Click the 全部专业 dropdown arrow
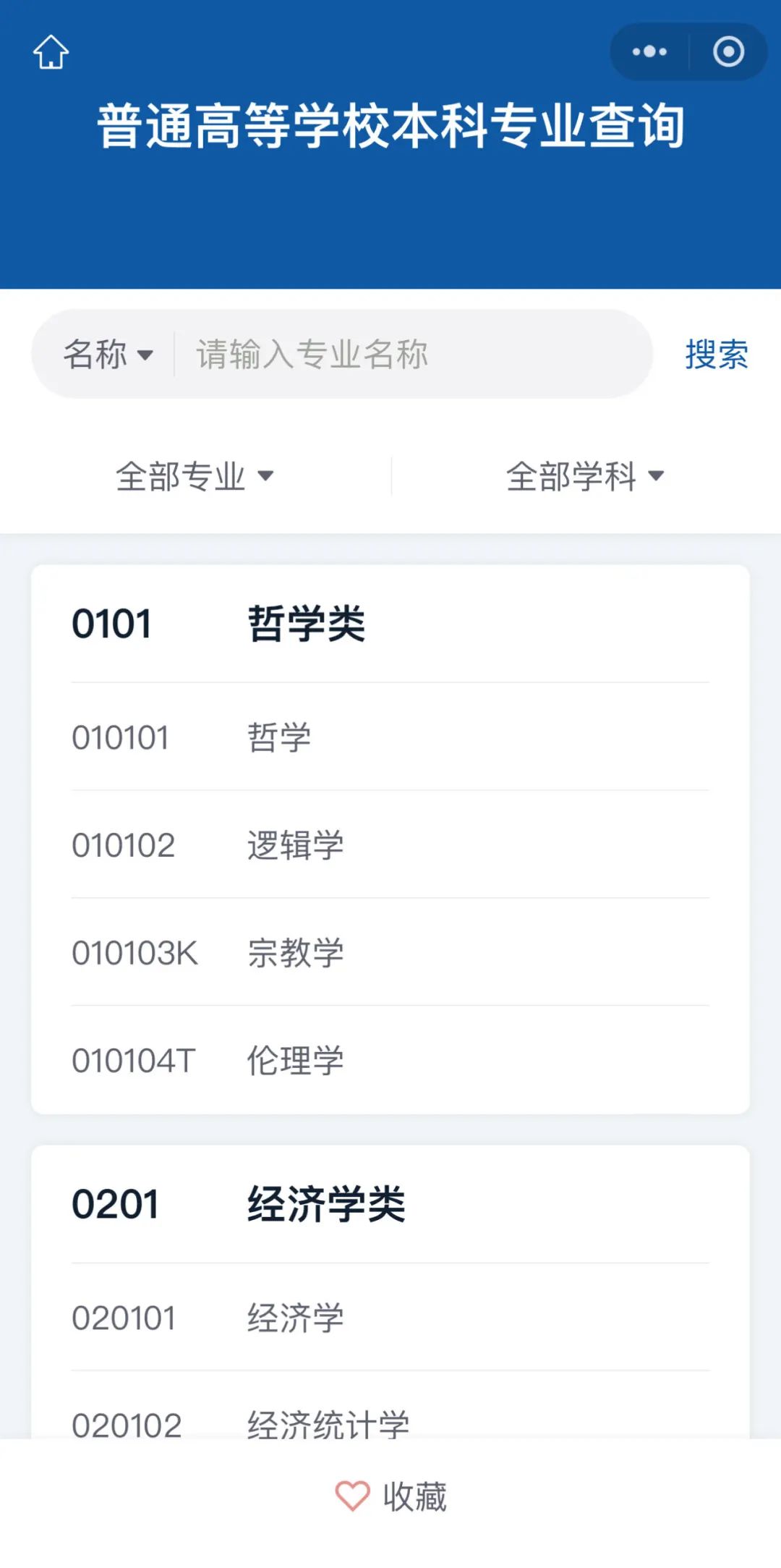The image size is (781, 1568). [x=268, y=476]
